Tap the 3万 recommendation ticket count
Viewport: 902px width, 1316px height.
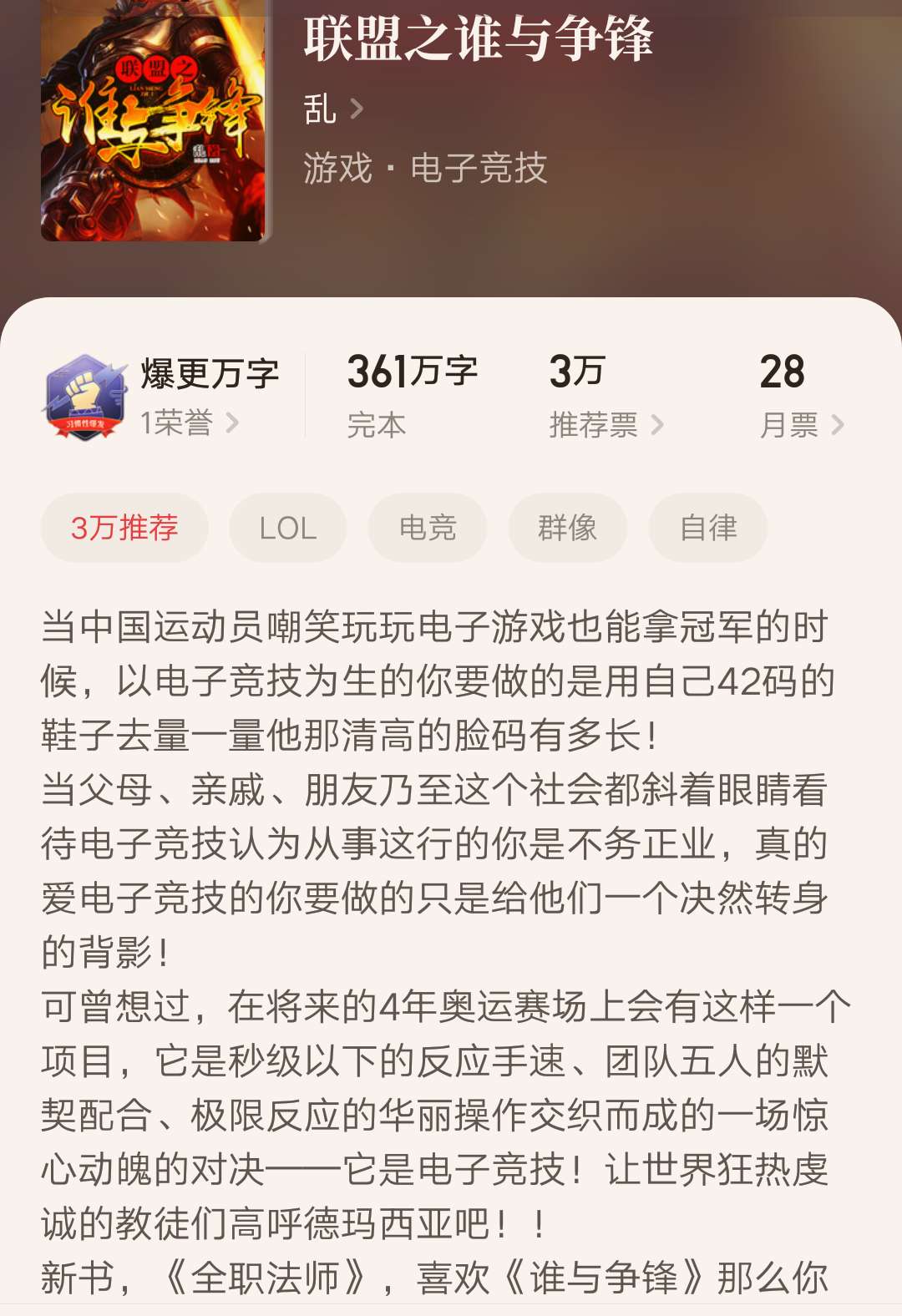578,371
